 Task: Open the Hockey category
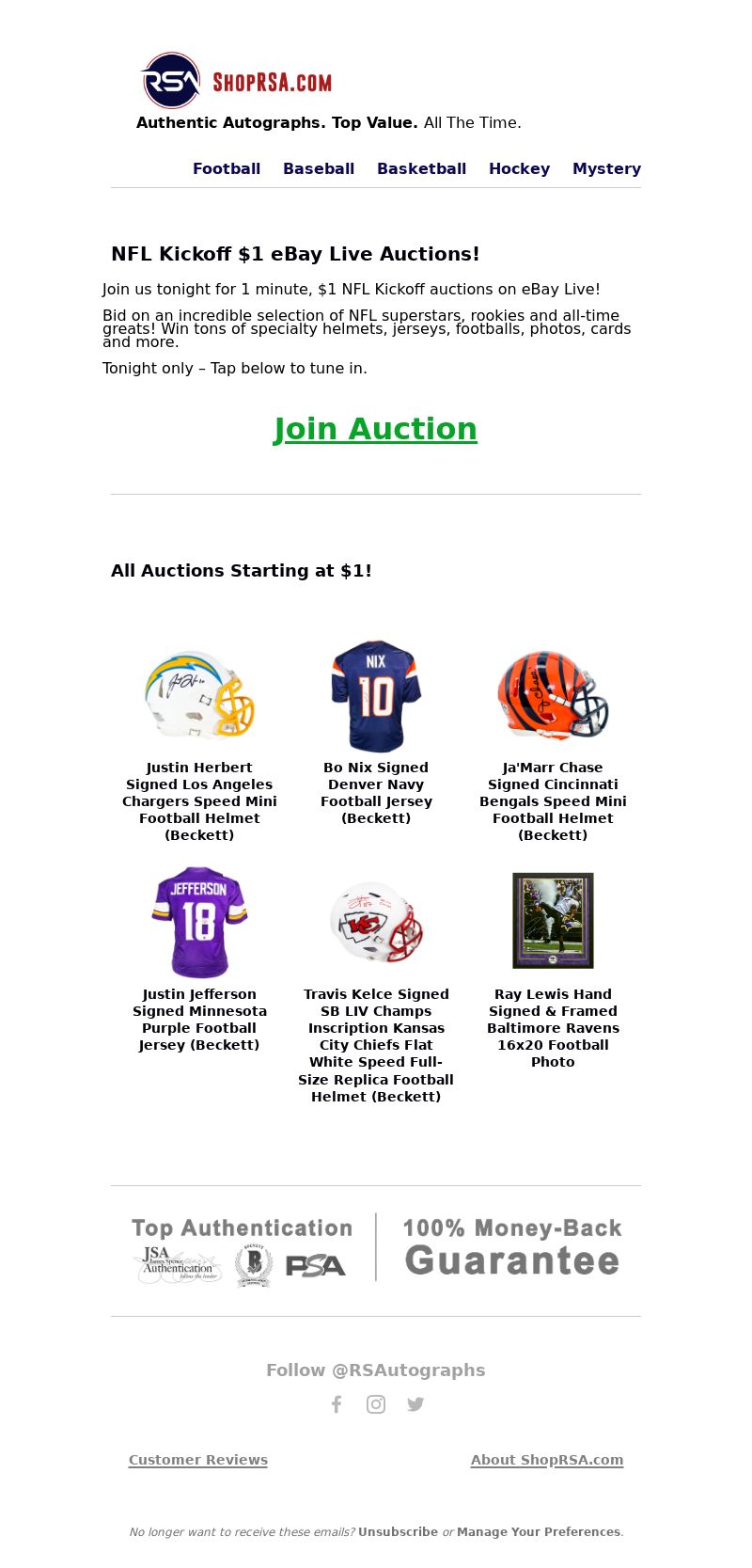[519, 168]
